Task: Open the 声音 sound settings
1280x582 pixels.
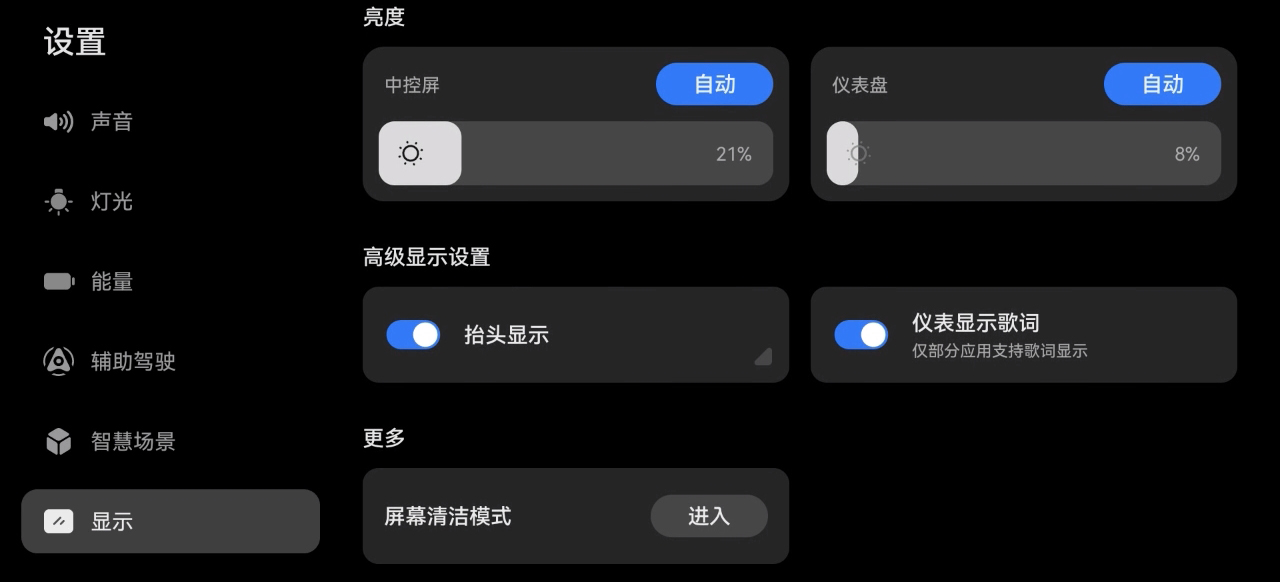Action: tap(110, 122)
